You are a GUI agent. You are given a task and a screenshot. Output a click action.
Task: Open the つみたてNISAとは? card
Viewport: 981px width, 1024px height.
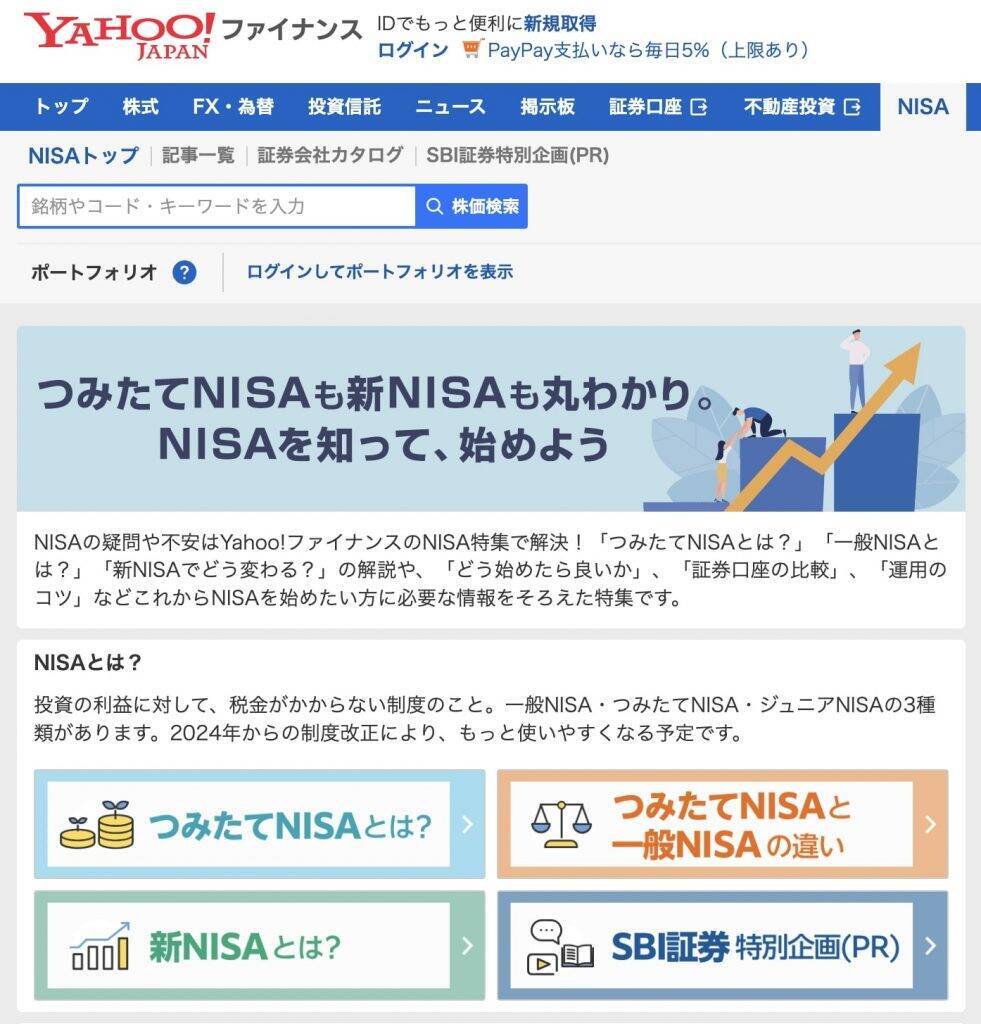click(x=259, y=825)
